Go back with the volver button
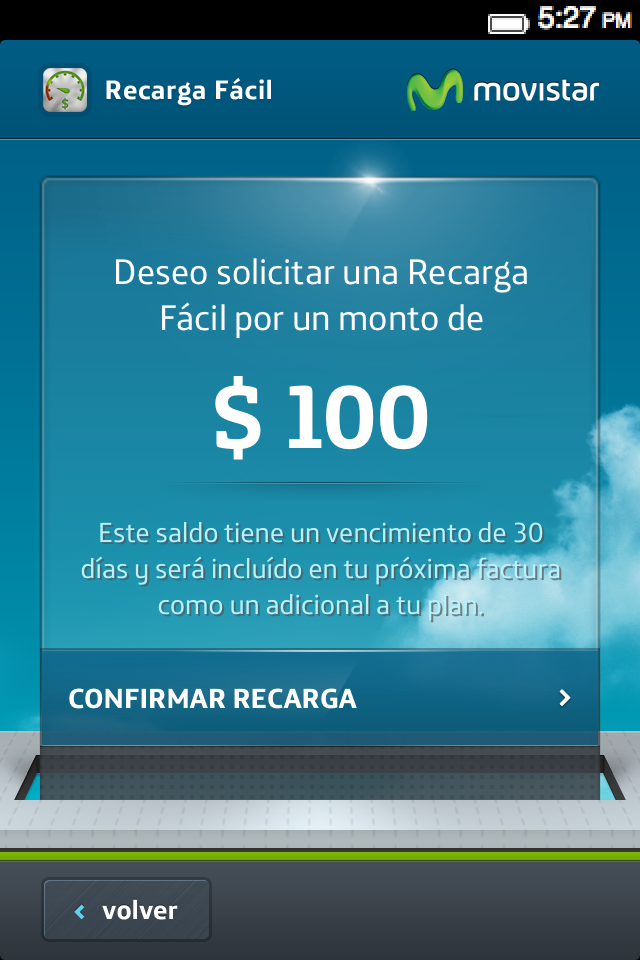The width and height of the screenshot is (640, 960). click(x=126, y=910)
